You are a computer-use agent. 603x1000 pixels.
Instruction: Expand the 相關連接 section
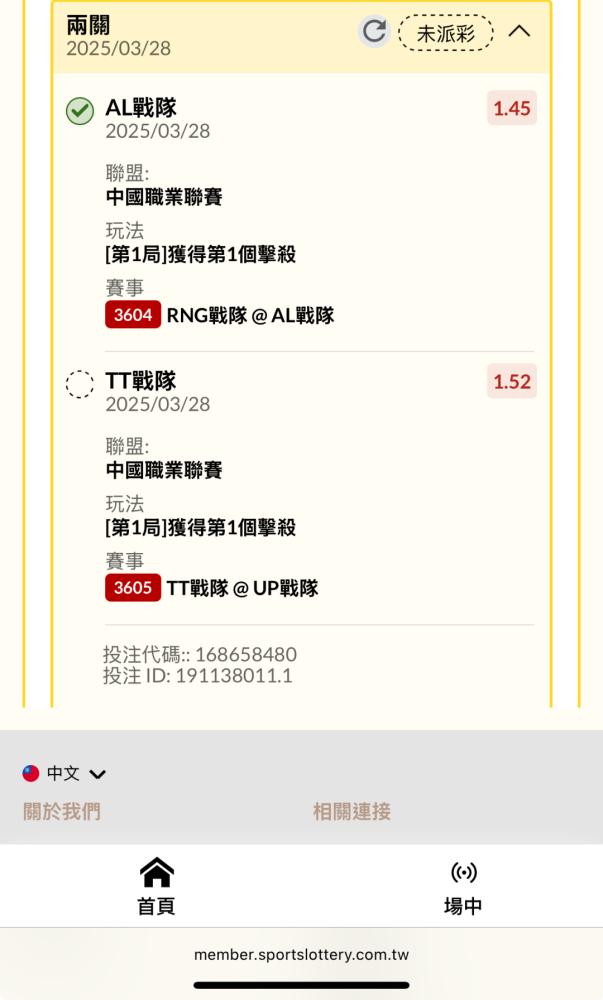click(352, 812)
